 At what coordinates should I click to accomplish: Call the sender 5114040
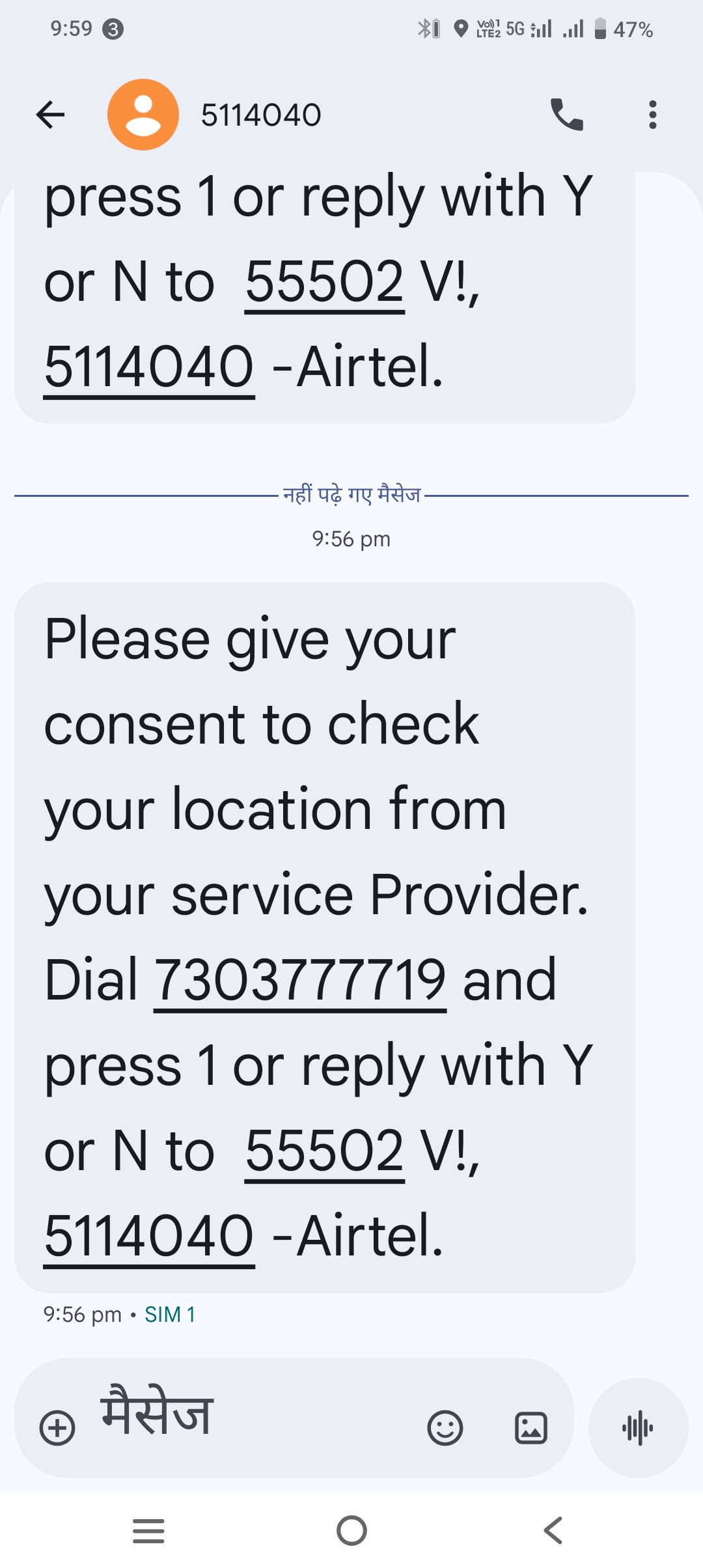(x=566, y=115)
